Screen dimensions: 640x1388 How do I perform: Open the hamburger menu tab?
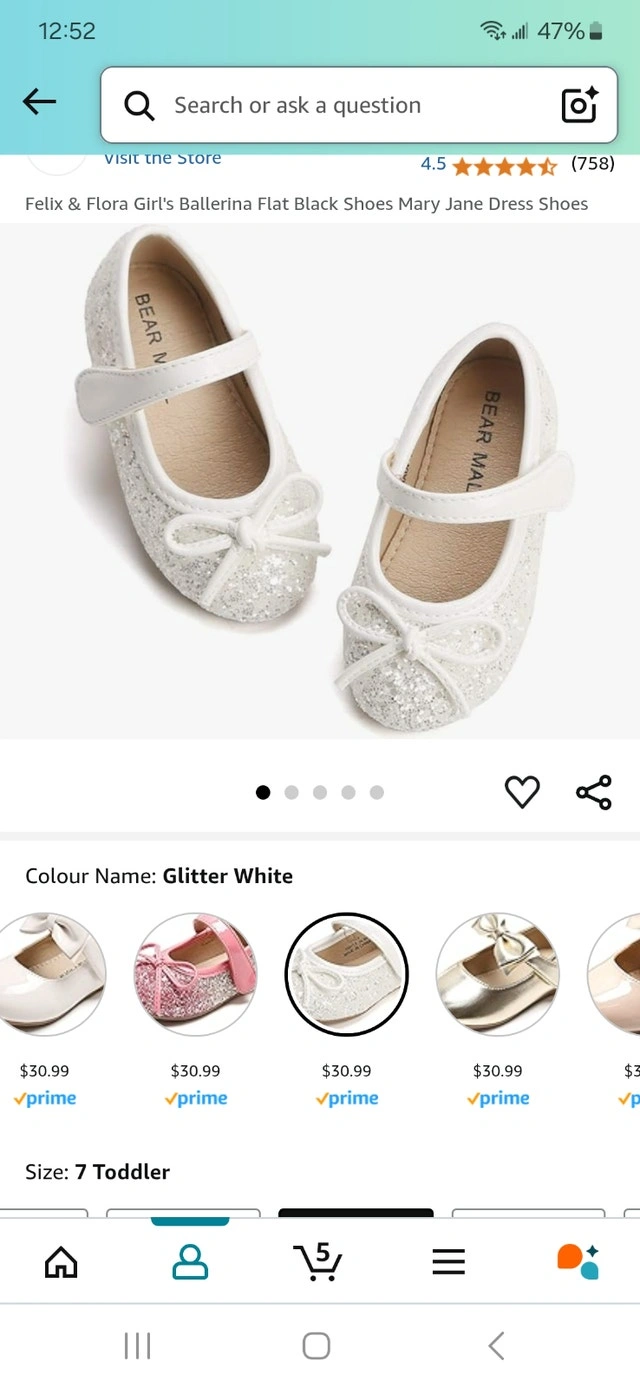point(448,1262)
